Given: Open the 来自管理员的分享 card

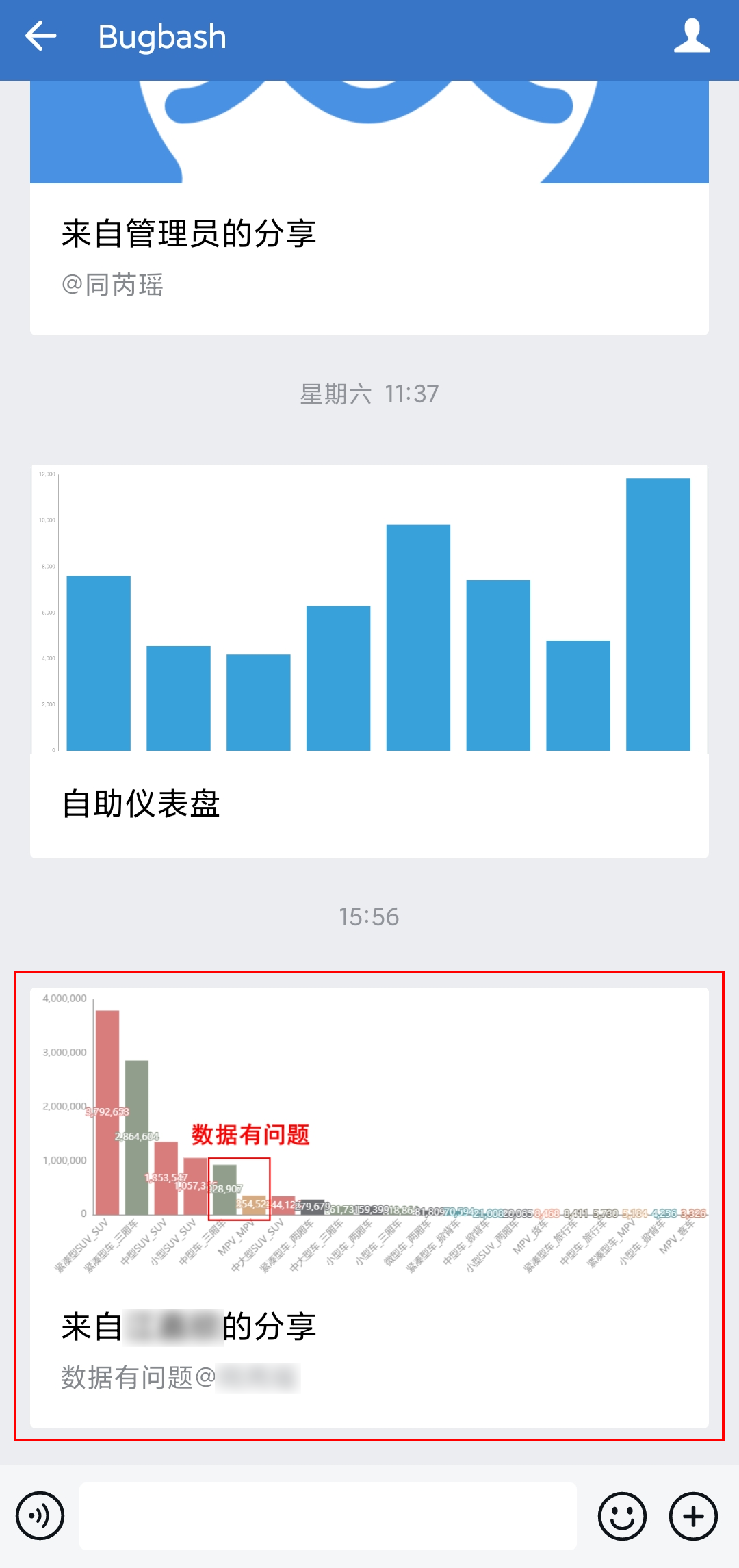Looking at the screenshot, I should point(369,208).
